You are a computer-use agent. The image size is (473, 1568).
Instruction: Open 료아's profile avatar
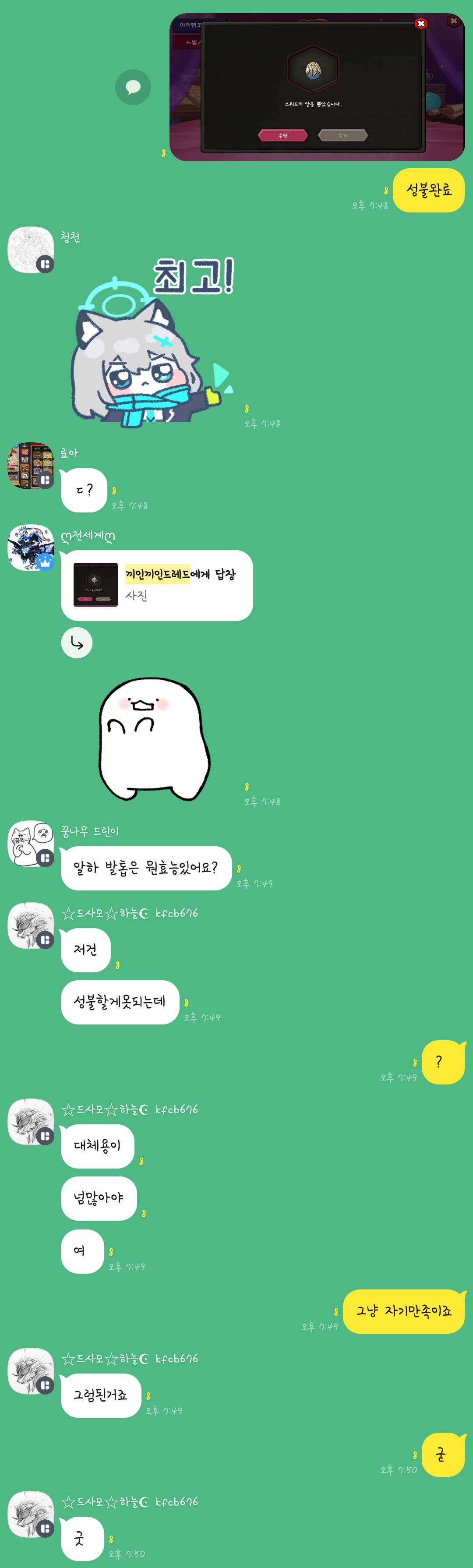tap(30, 466)
